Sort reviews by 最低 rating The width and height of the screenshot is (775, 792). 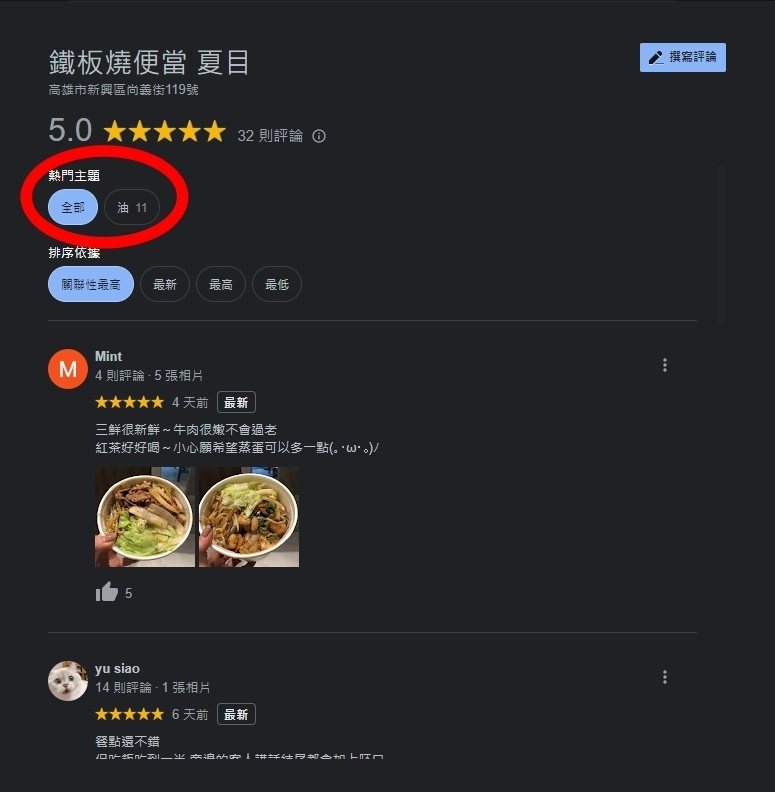277,284
